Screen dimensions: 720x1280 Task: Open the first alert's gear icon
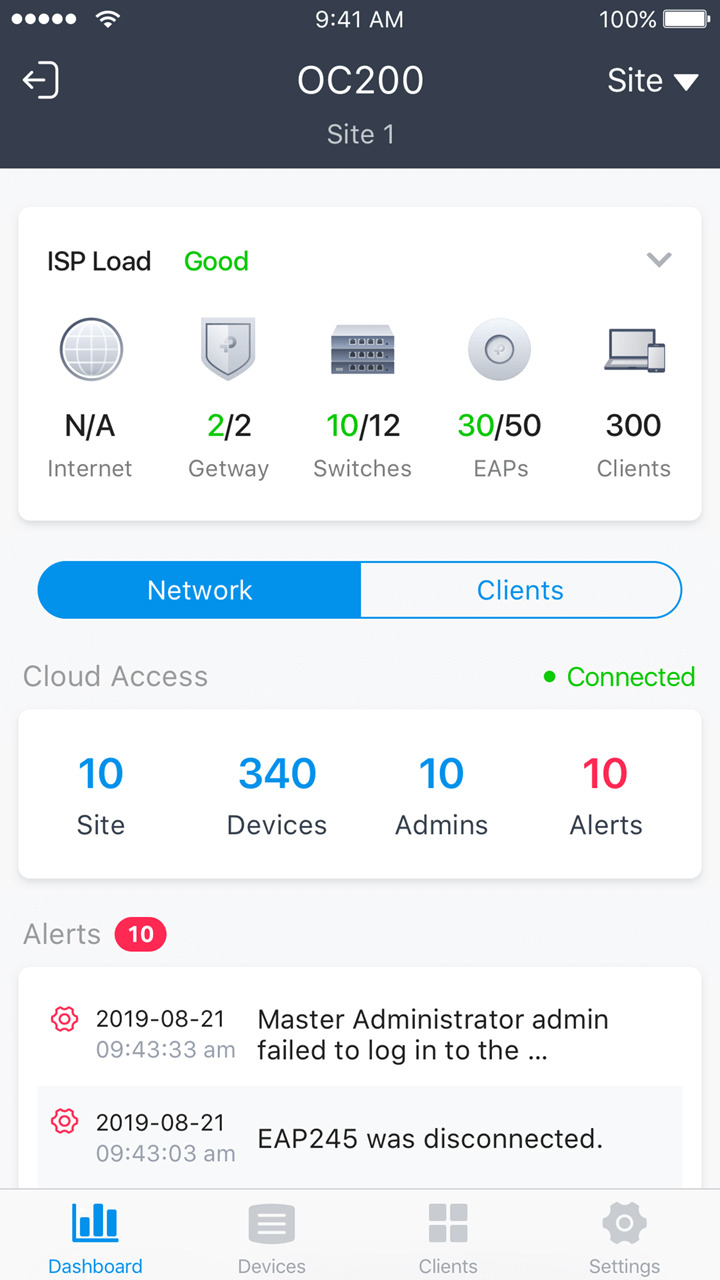click(64, 1019)
